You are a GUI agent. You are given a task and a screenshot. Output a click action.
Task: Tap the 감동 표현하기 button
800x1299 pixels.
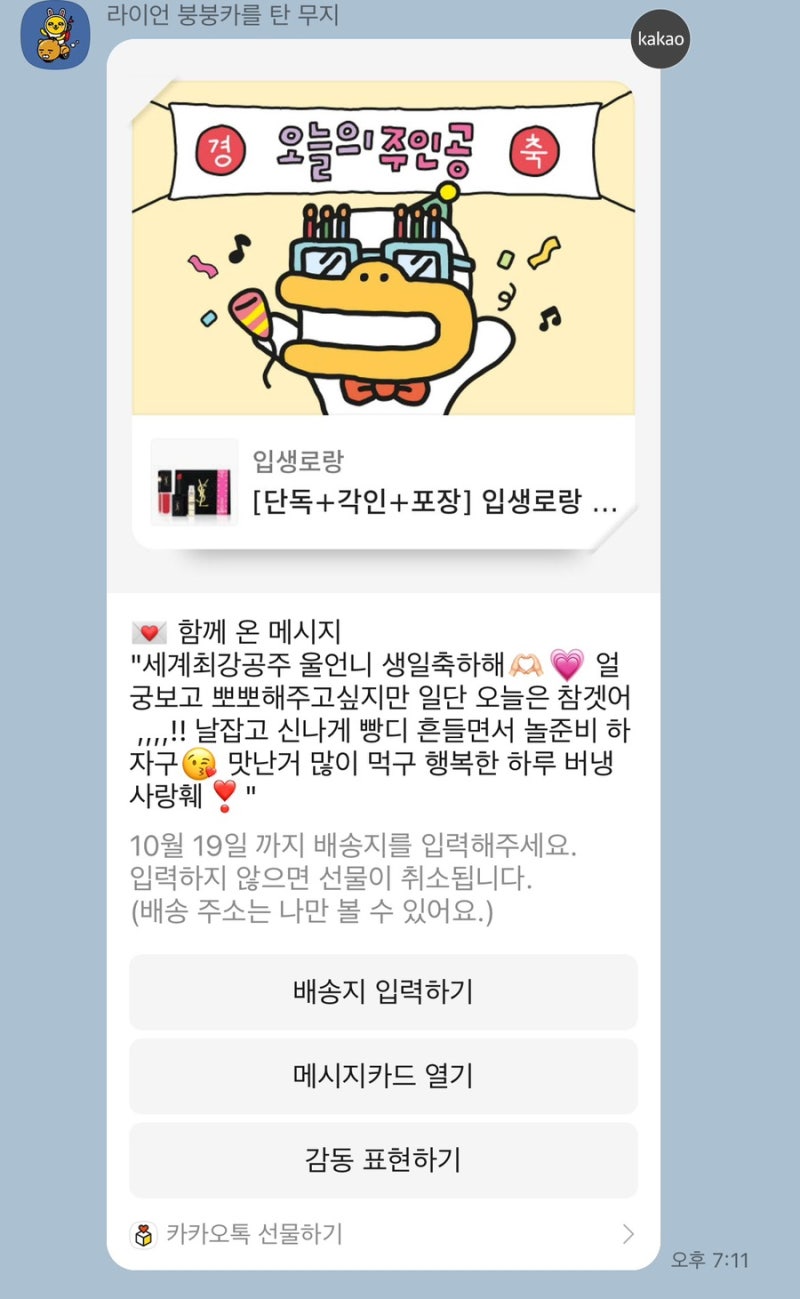tap(382, 1160)
